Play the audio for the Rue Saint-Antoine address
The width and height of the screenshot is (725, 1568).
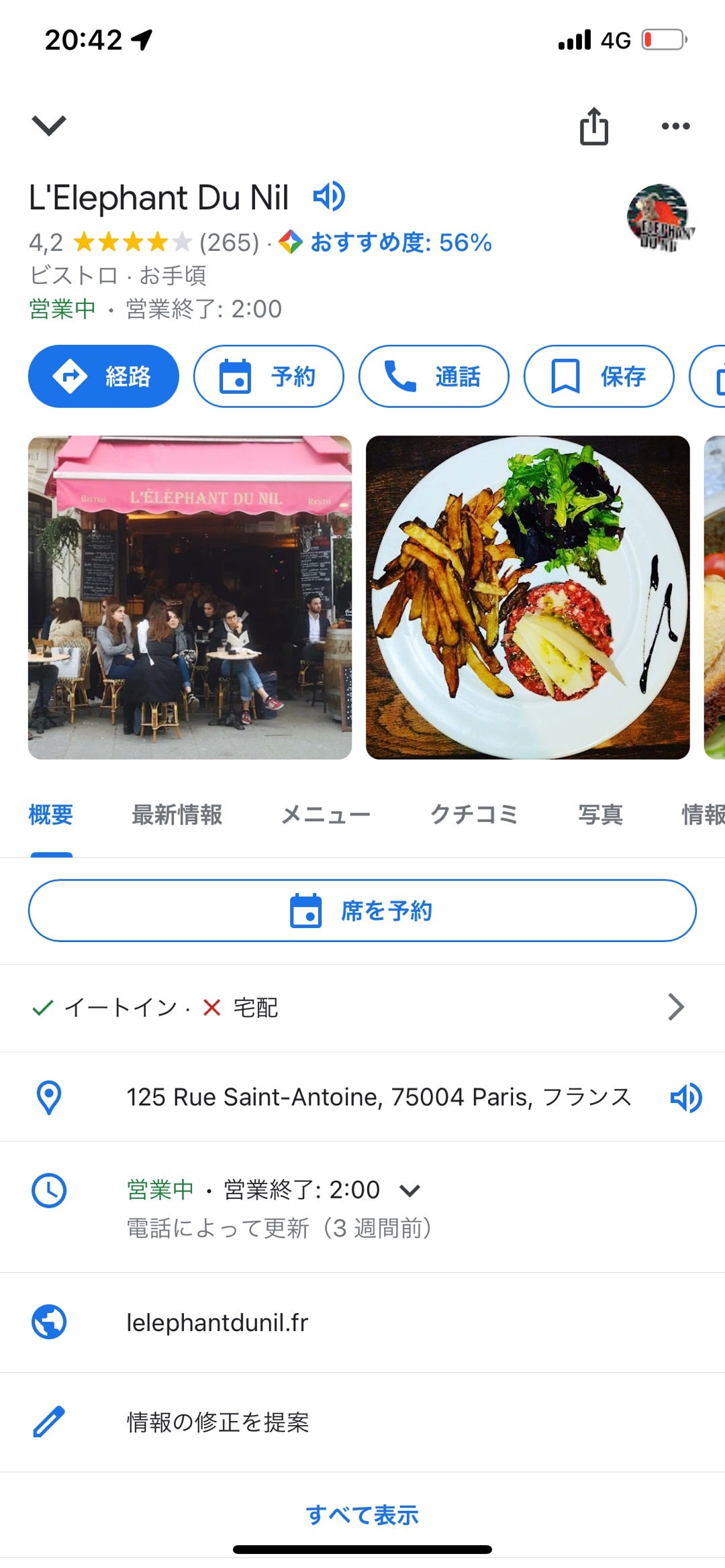pyautogui.click(x=686, y=1098)
